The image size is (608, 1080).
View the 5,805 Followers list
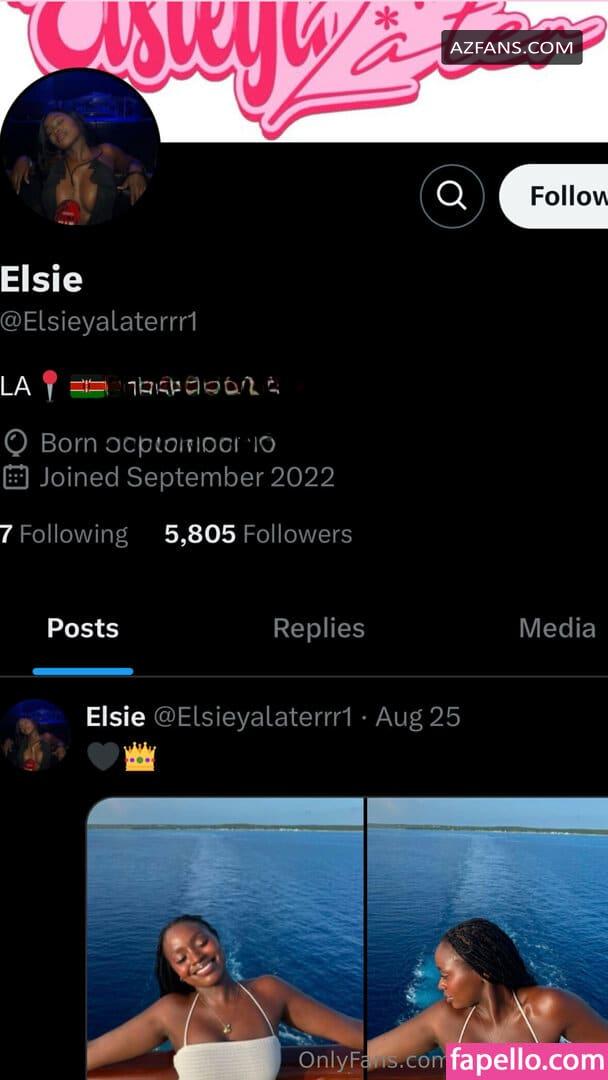pyautogui.click(x=258, y=534)
